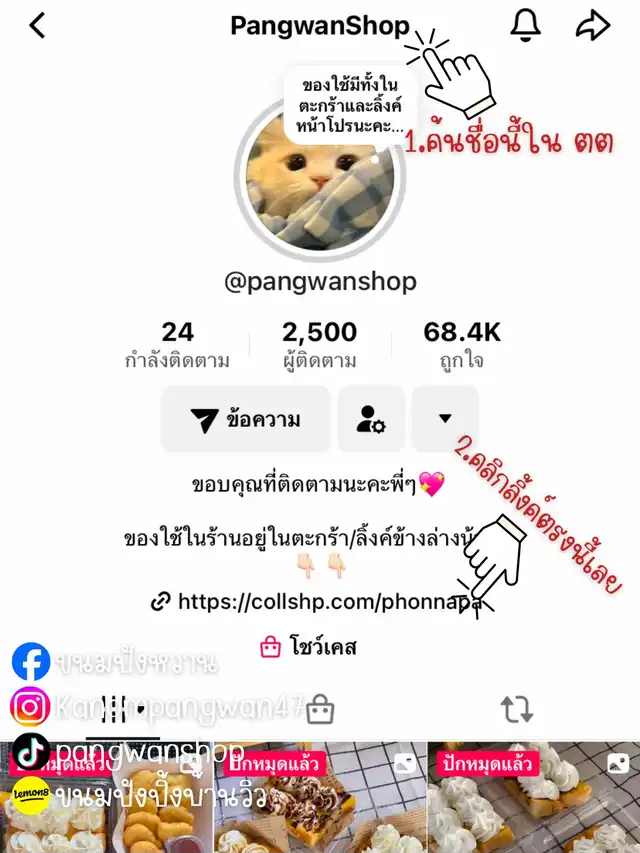Tap the ข้อความ message button
Viewport: 640px width, 853px height.
pyautogui.click(x=245, y=419)
